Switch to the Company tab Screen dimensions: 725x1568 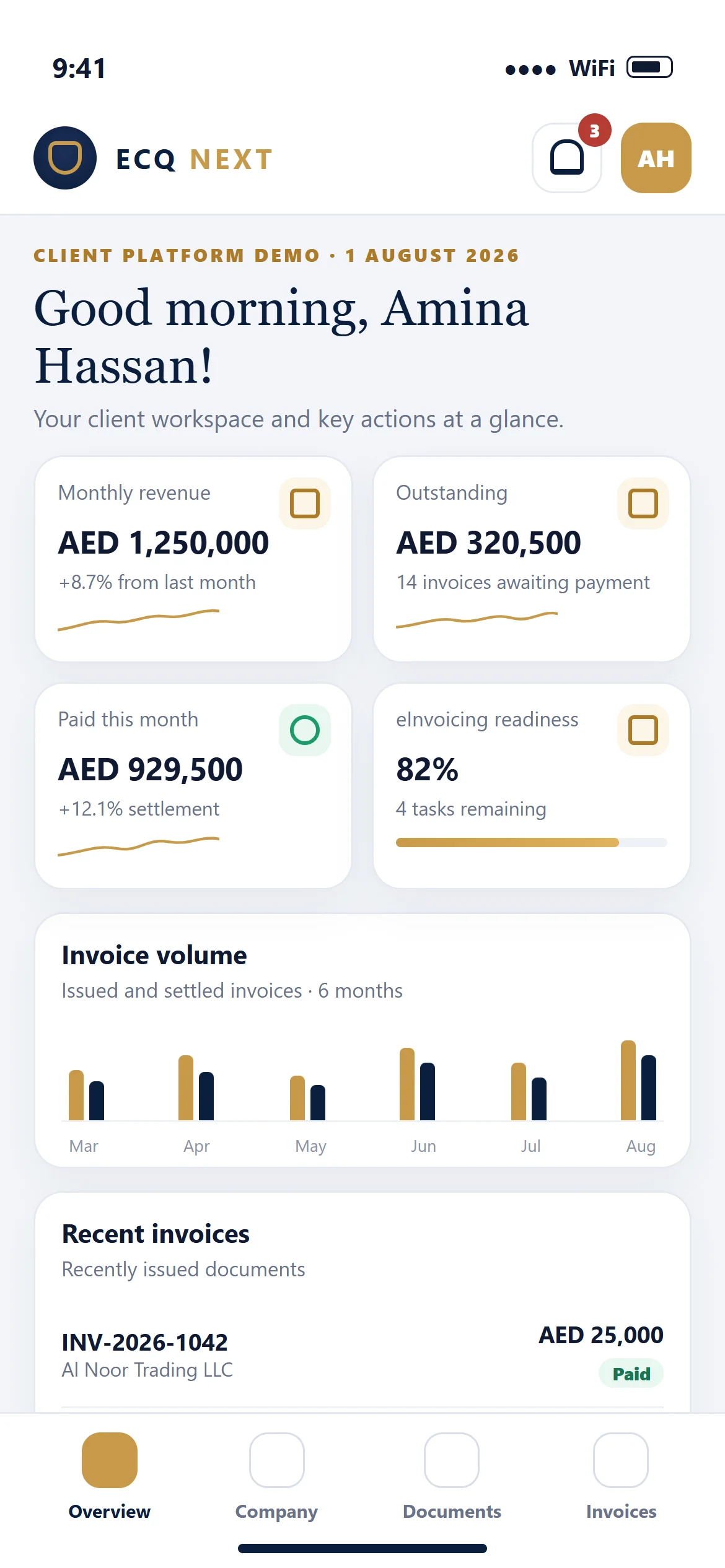coord(276,1476)
